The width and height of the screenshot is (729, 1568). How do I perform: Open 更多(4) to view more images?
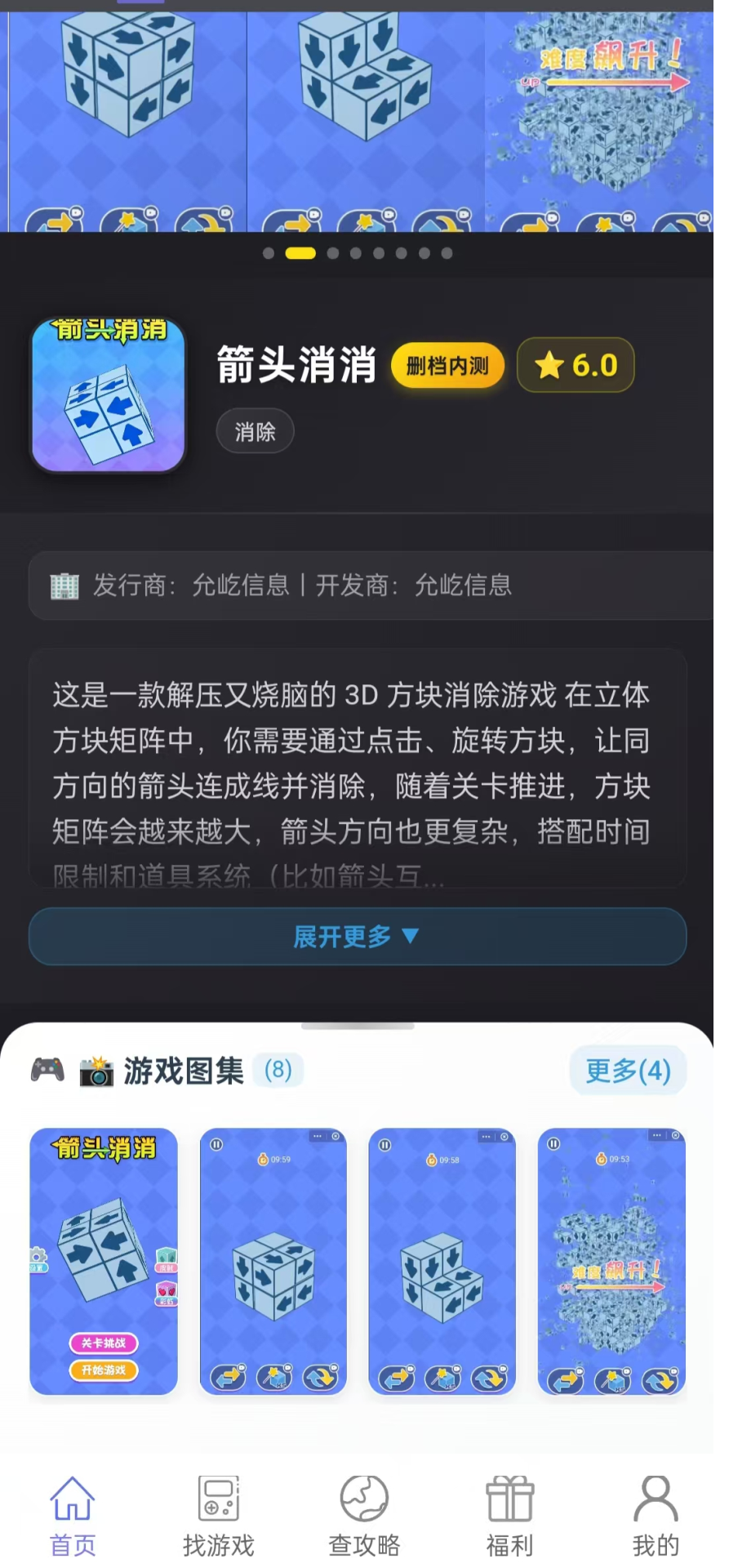(627, 1071)
